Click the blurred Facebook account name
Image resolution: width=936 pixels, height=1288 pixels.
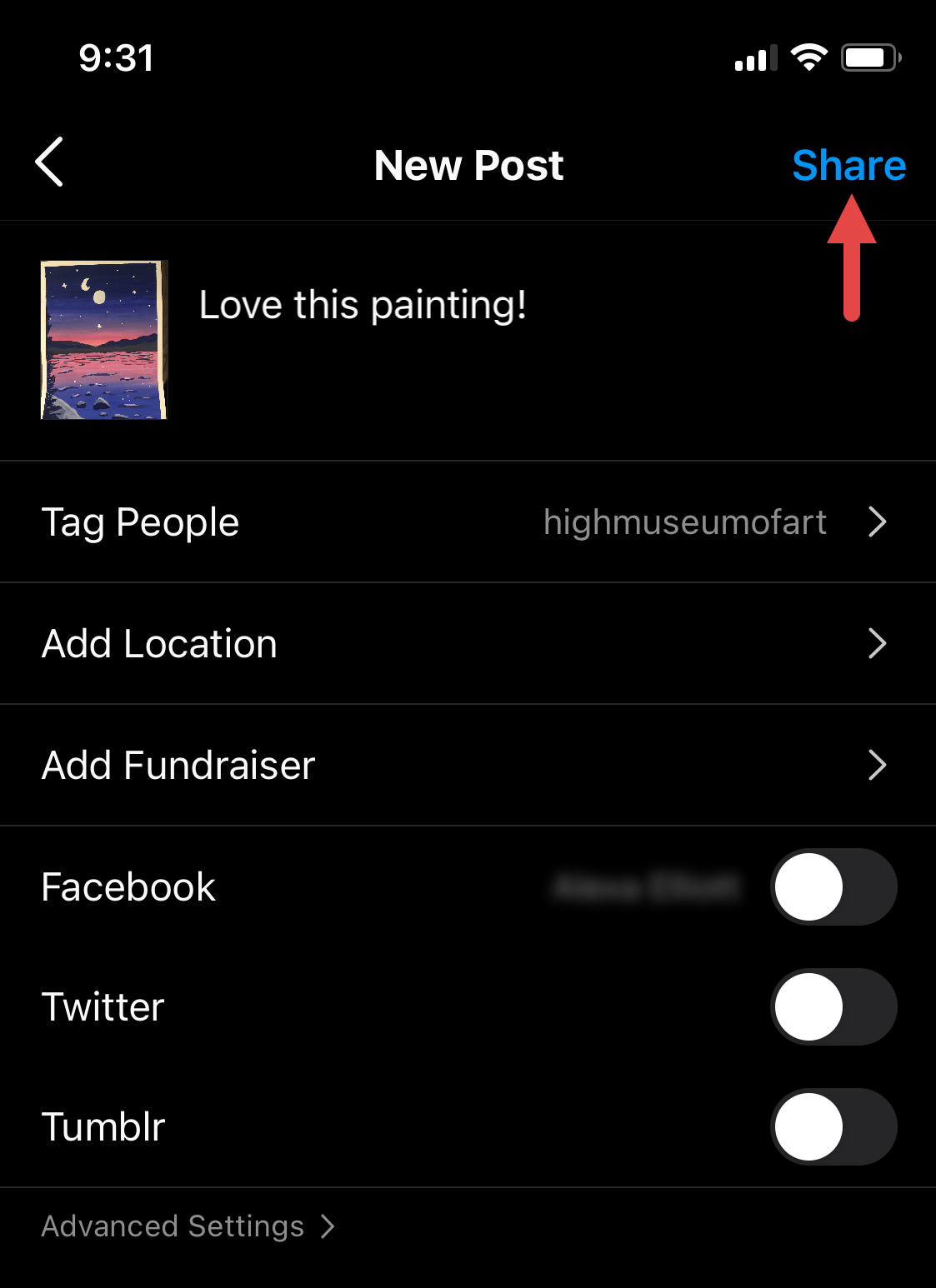pyautogui.click(x=648, y=887)
